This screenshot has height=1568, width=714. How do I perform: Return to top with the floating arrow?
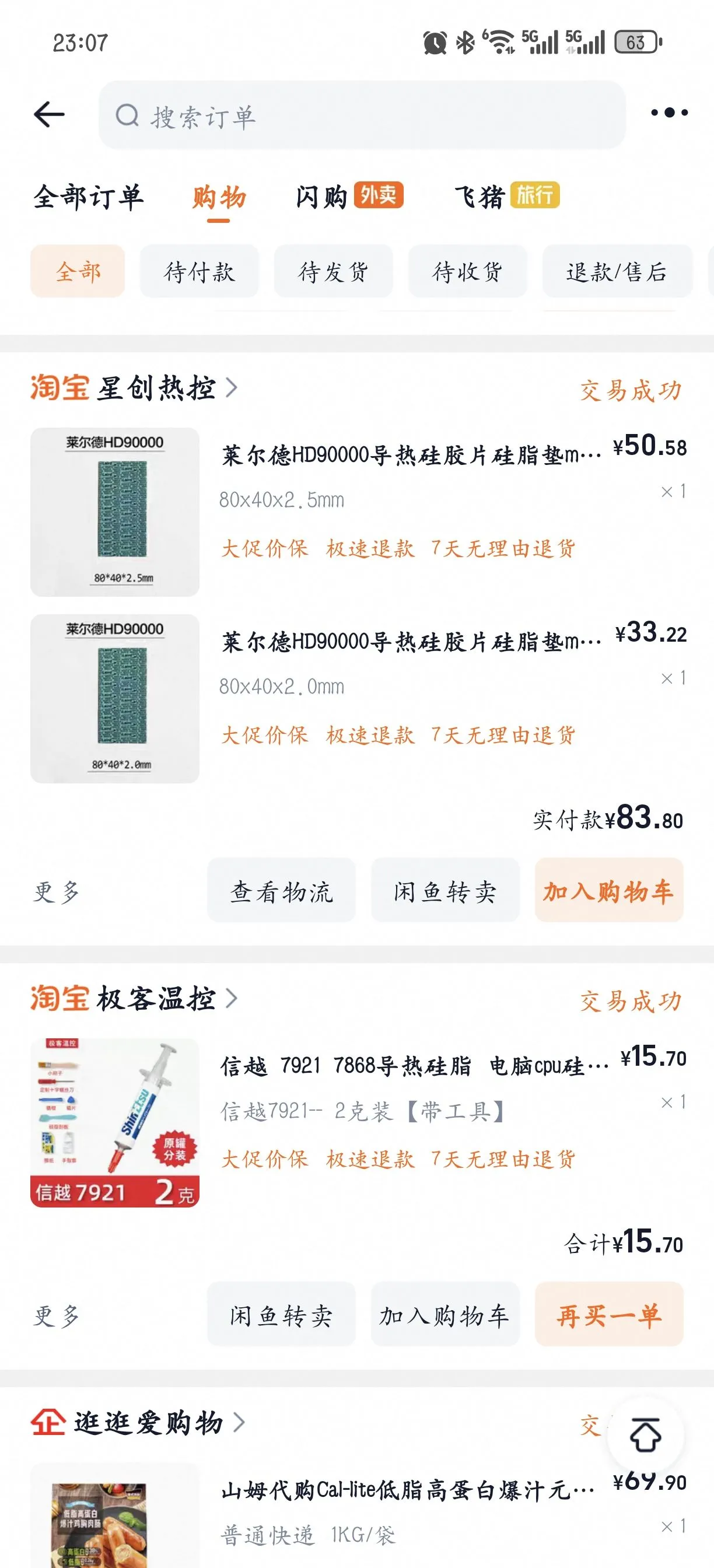coord(645,1434)
